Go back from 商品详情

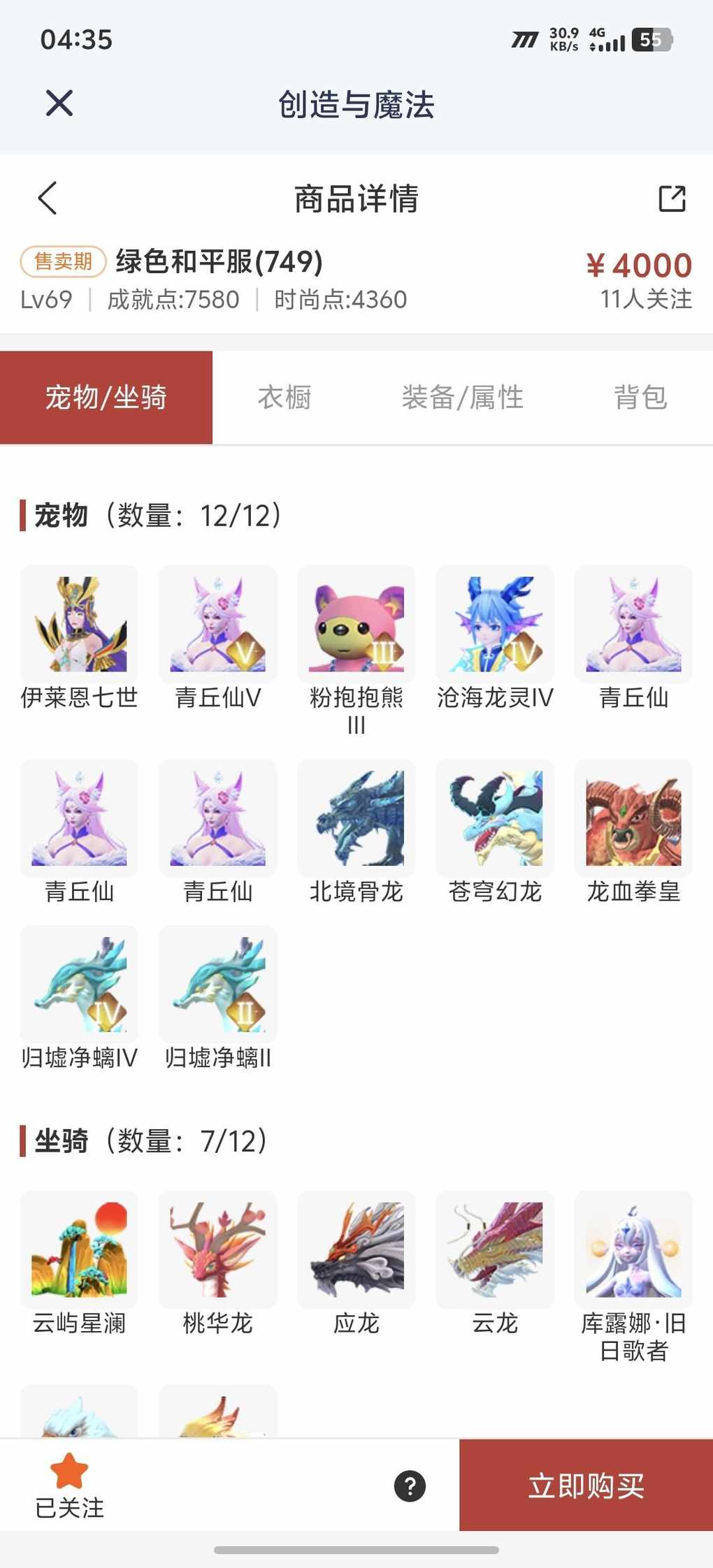click(48, 198)
